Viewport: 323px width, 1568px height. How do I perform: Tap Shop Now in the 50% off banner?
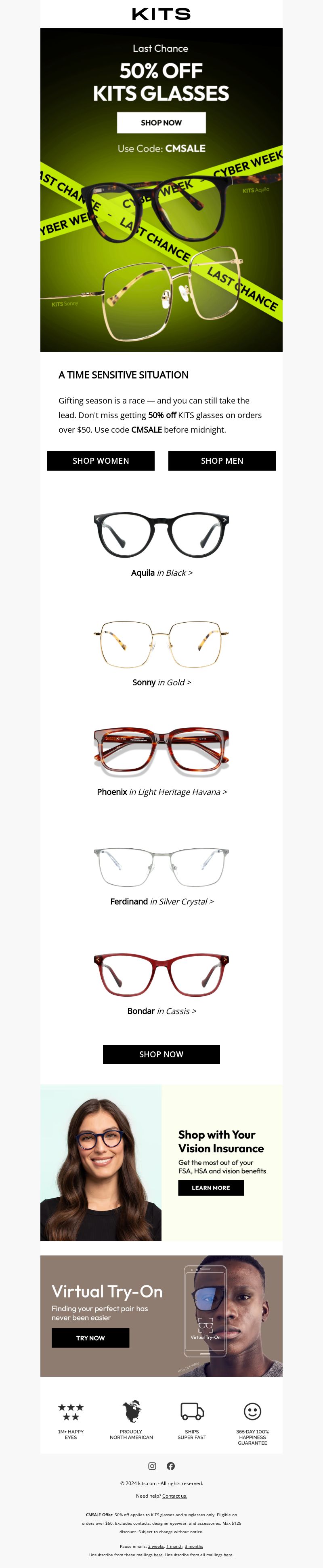click(161, 123)
